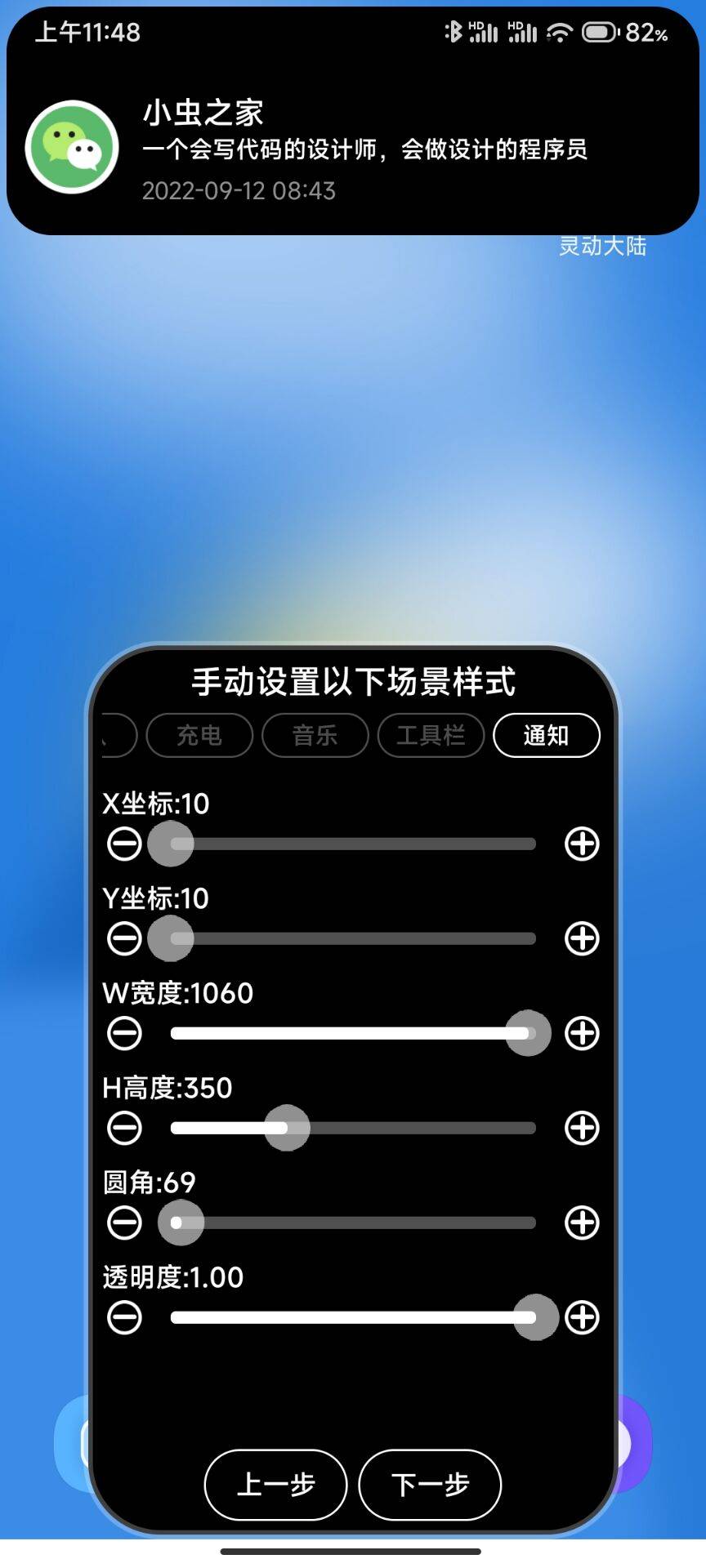Continue with the 下一步 button
Image resolution: width=706 pixels, height=1568 pixels.
point(430,1484)
